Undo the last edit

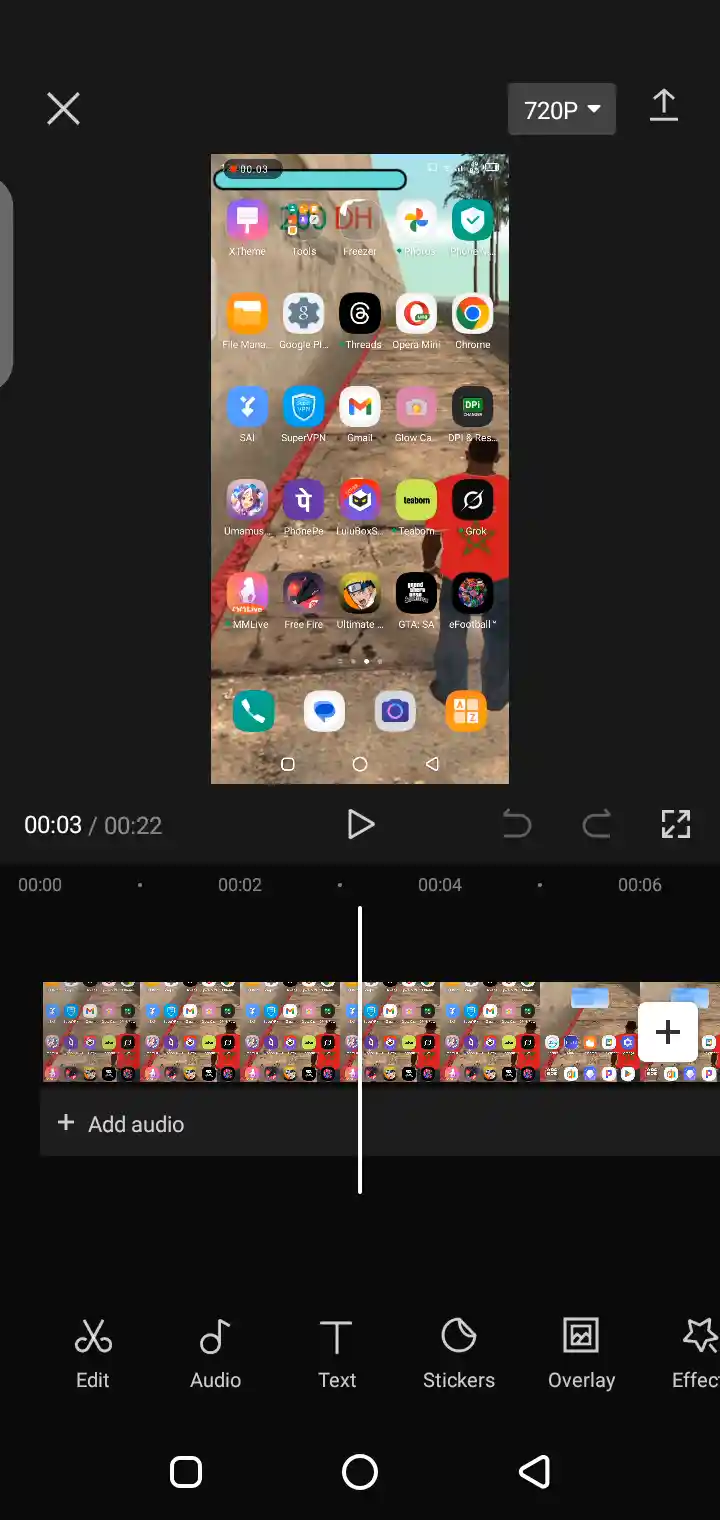coord(517,824)
